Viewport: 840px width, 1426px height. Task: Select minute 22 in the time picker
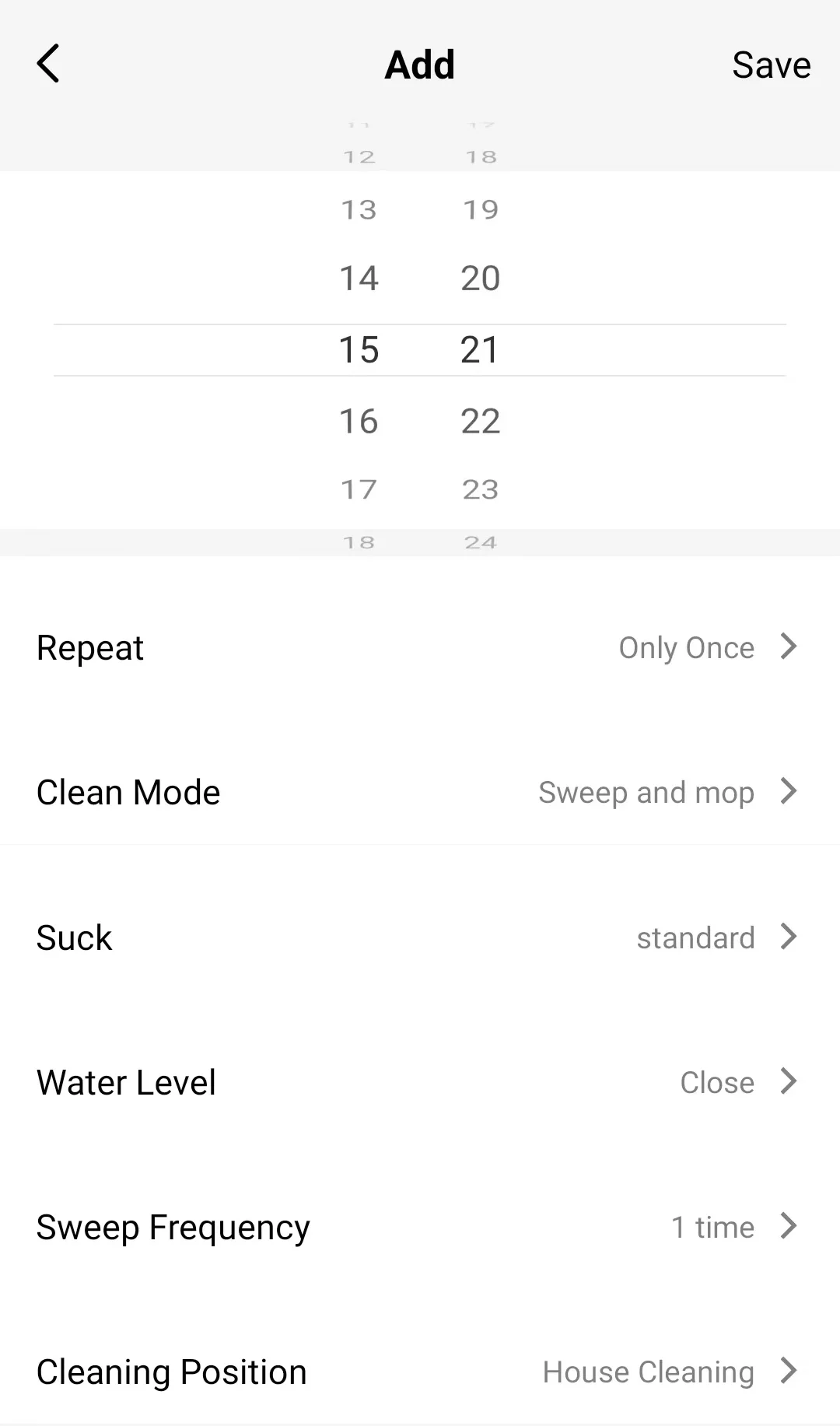click(x=480, y=422)
